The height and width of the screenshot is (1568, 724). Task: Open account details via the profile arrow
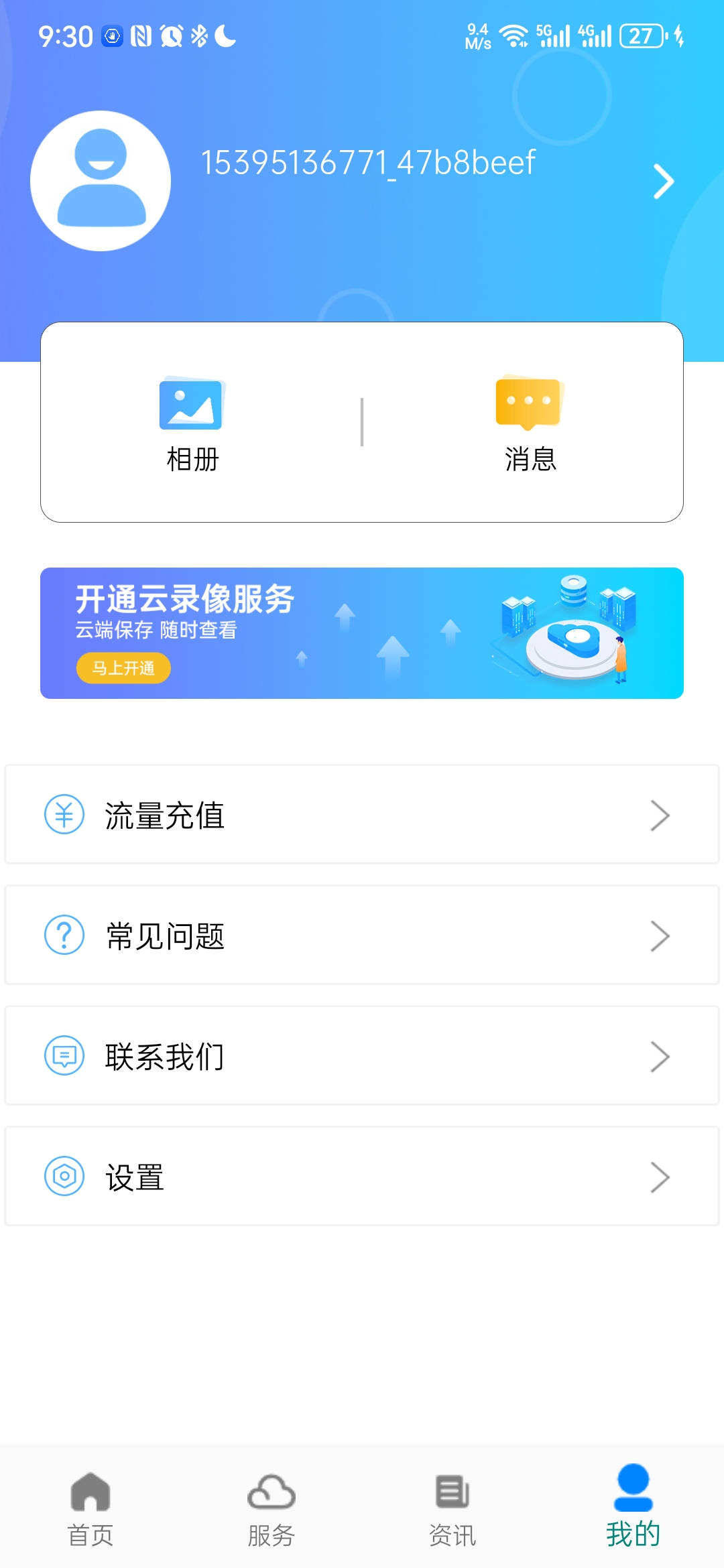pos(663,181)
